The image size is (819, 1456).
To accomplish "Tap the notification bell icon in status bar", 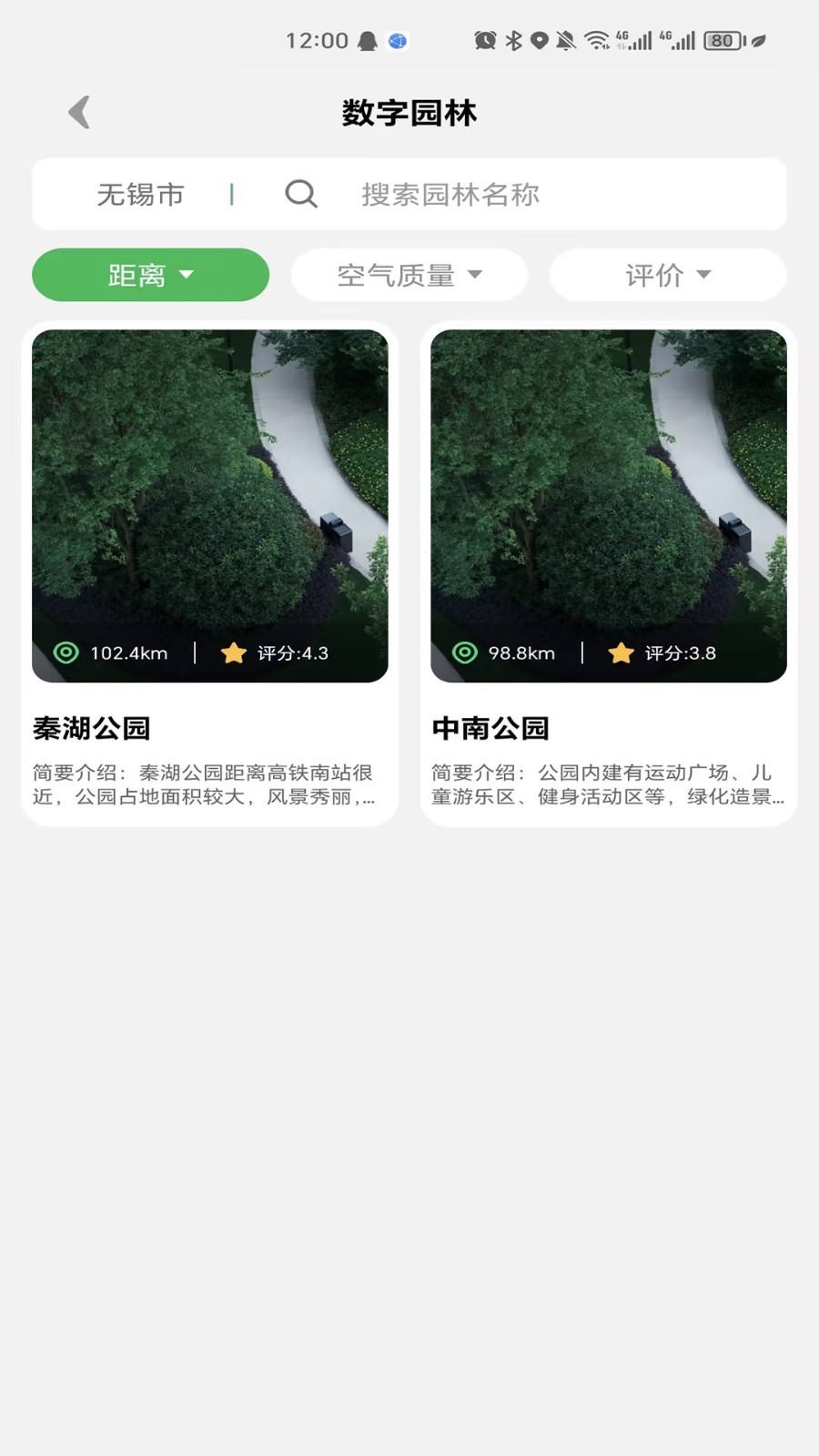I will (x=368, y=40).
